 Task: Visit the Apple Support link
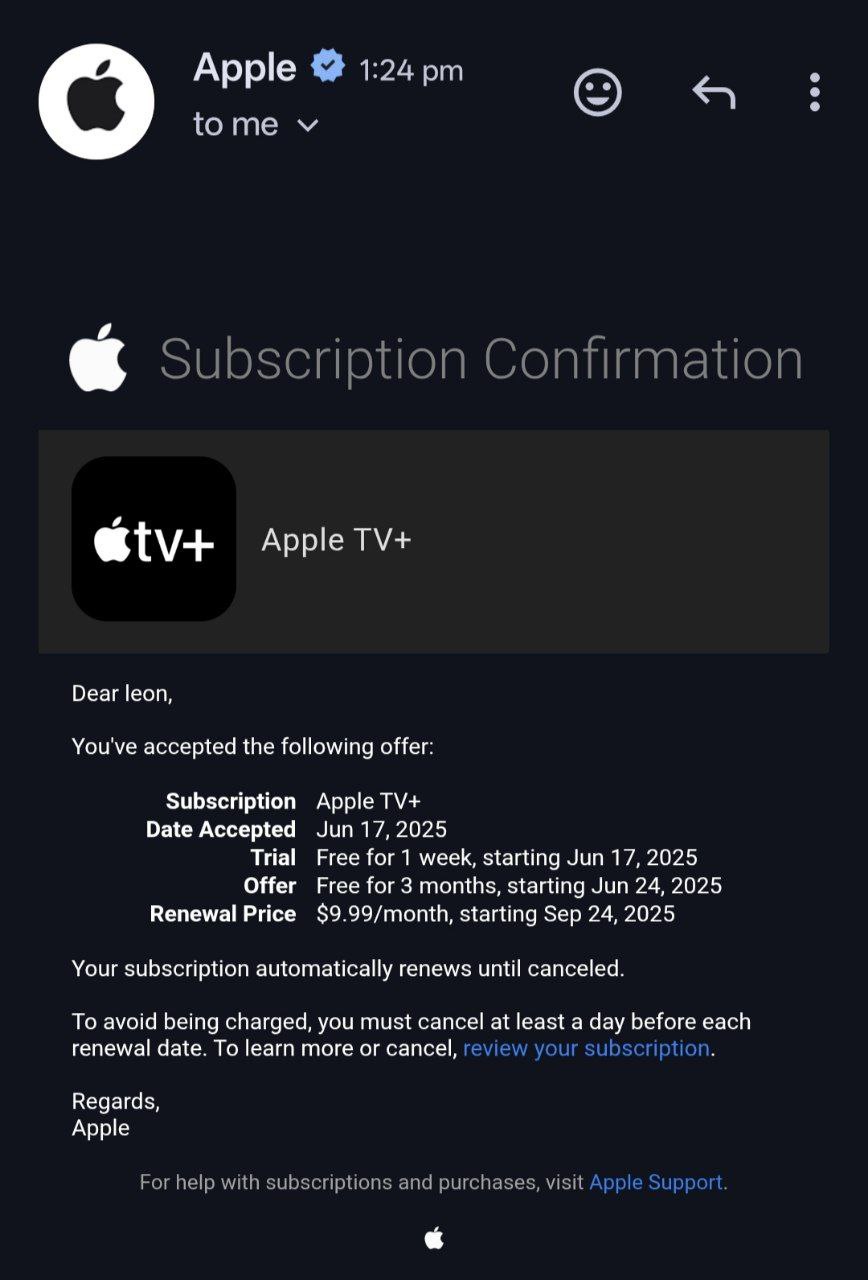point(656,1182)
